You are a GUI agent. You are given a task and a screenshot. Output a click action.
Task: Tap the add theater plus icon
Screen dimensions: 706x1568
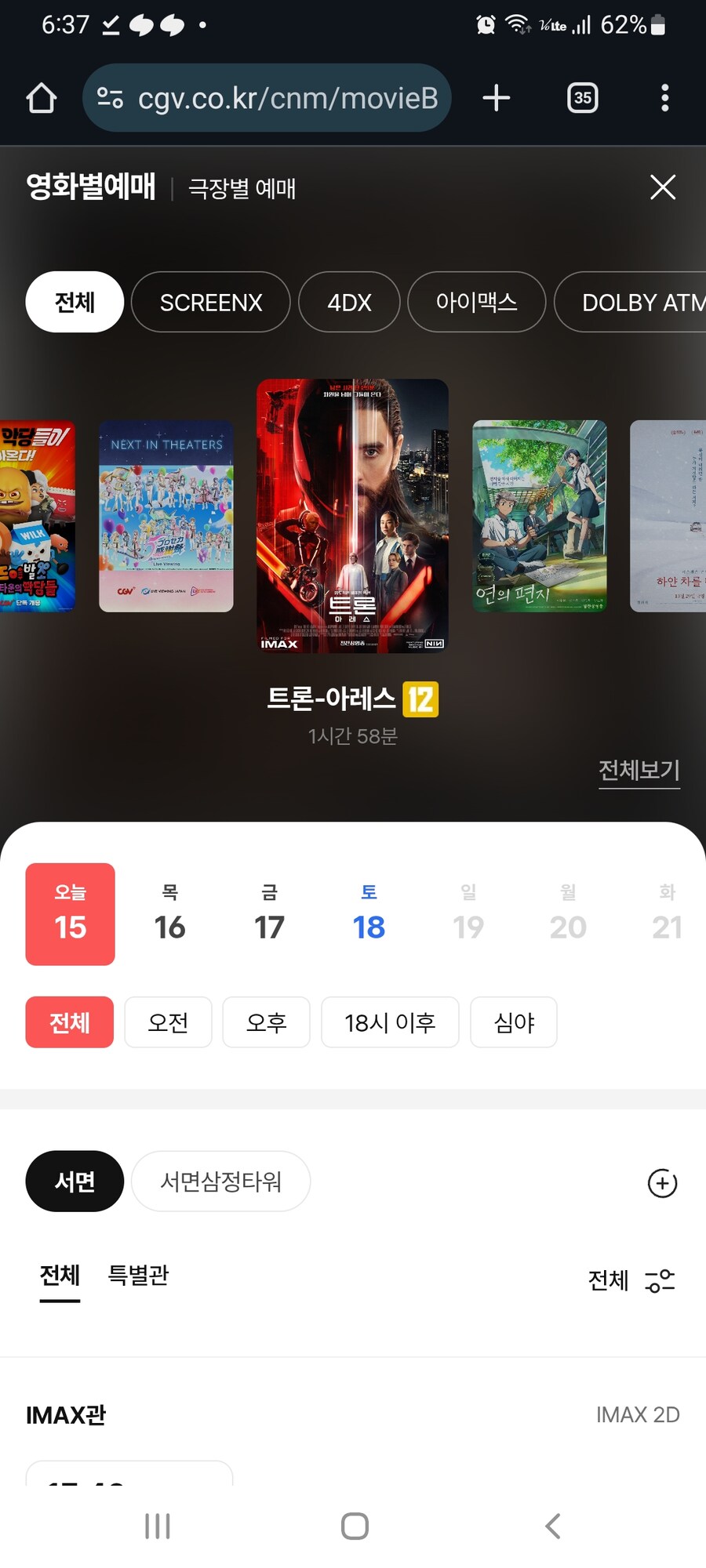(x=663, y=1184)
